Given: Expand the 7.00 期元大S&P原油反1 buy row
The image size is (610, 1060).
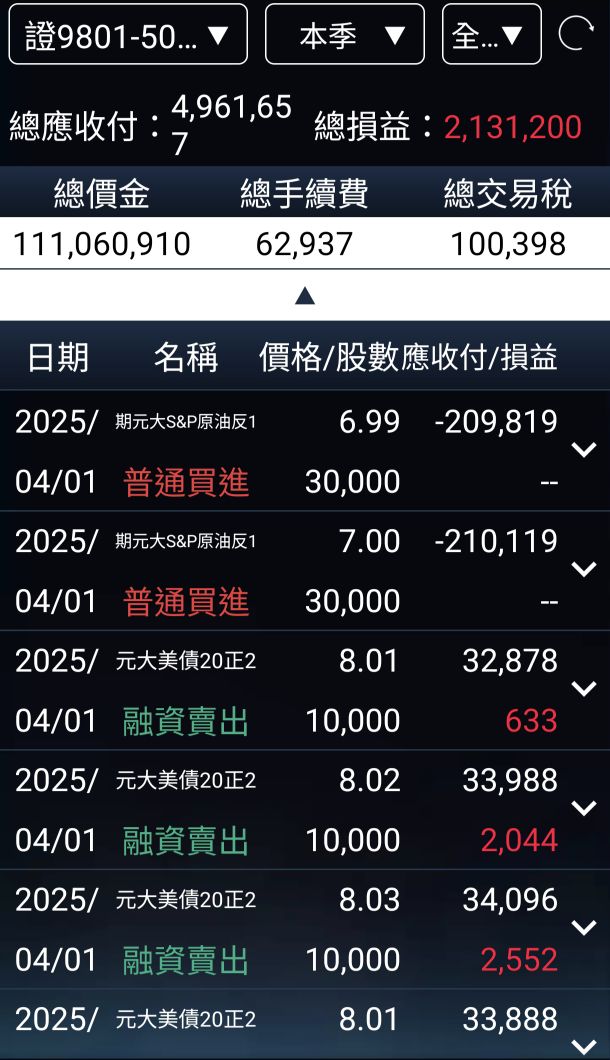Looking at the screenshot, I should [583, 569].
